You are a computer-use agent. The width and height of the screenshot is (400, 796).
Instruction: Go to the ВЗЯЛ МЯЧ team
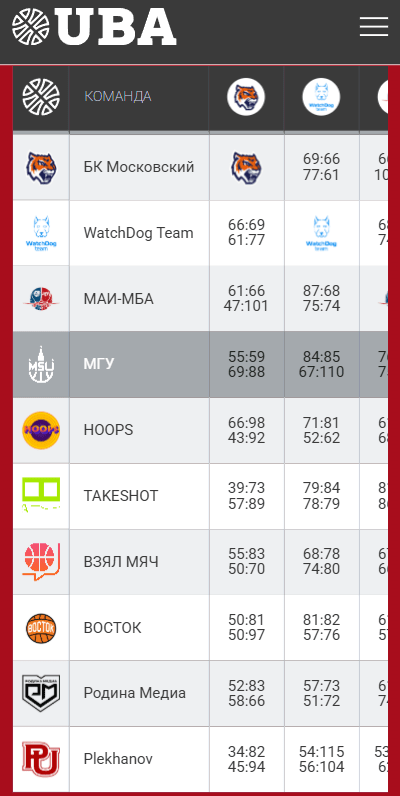pyautogui.click(x=121, y=562)
